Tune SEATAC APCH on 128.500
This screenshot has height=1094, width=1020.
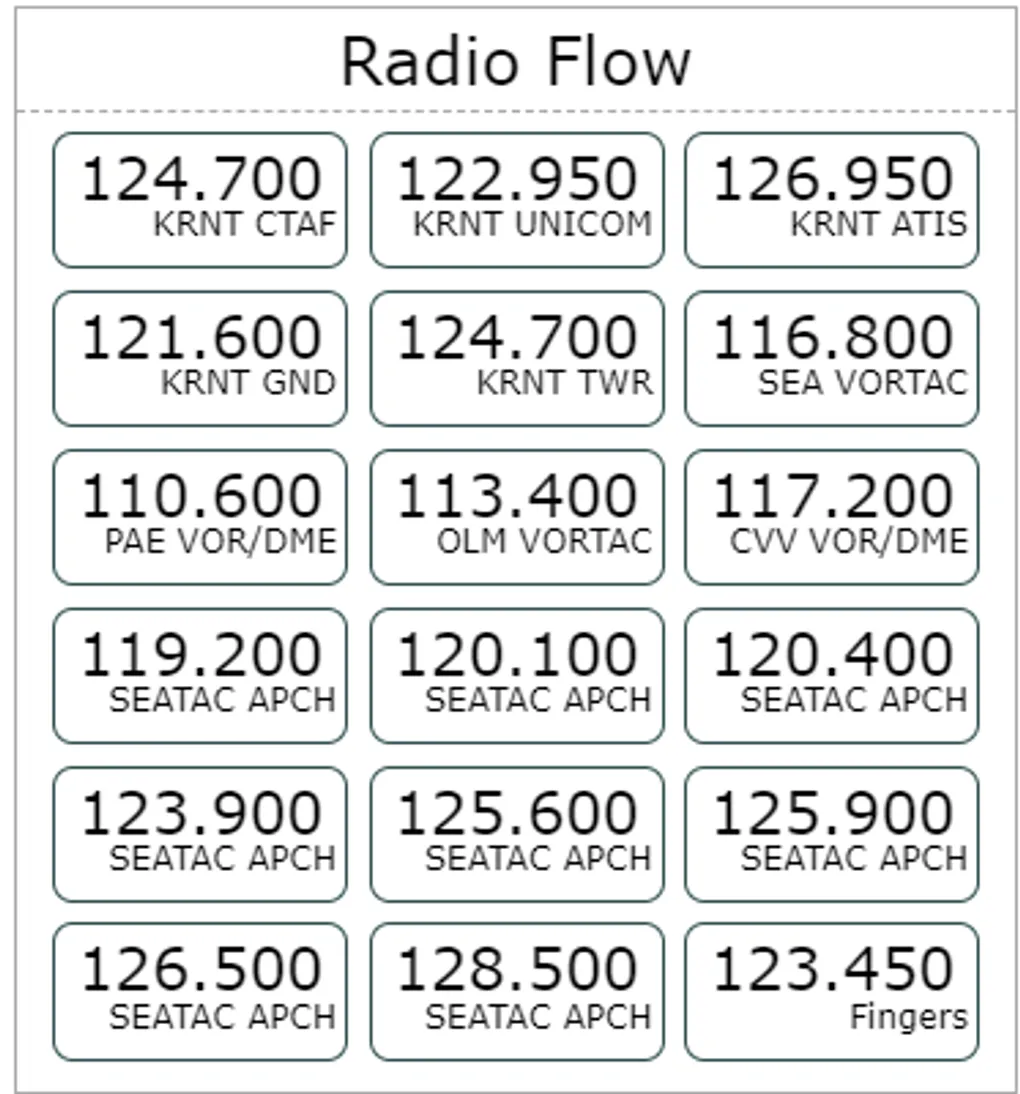(516, 991)
